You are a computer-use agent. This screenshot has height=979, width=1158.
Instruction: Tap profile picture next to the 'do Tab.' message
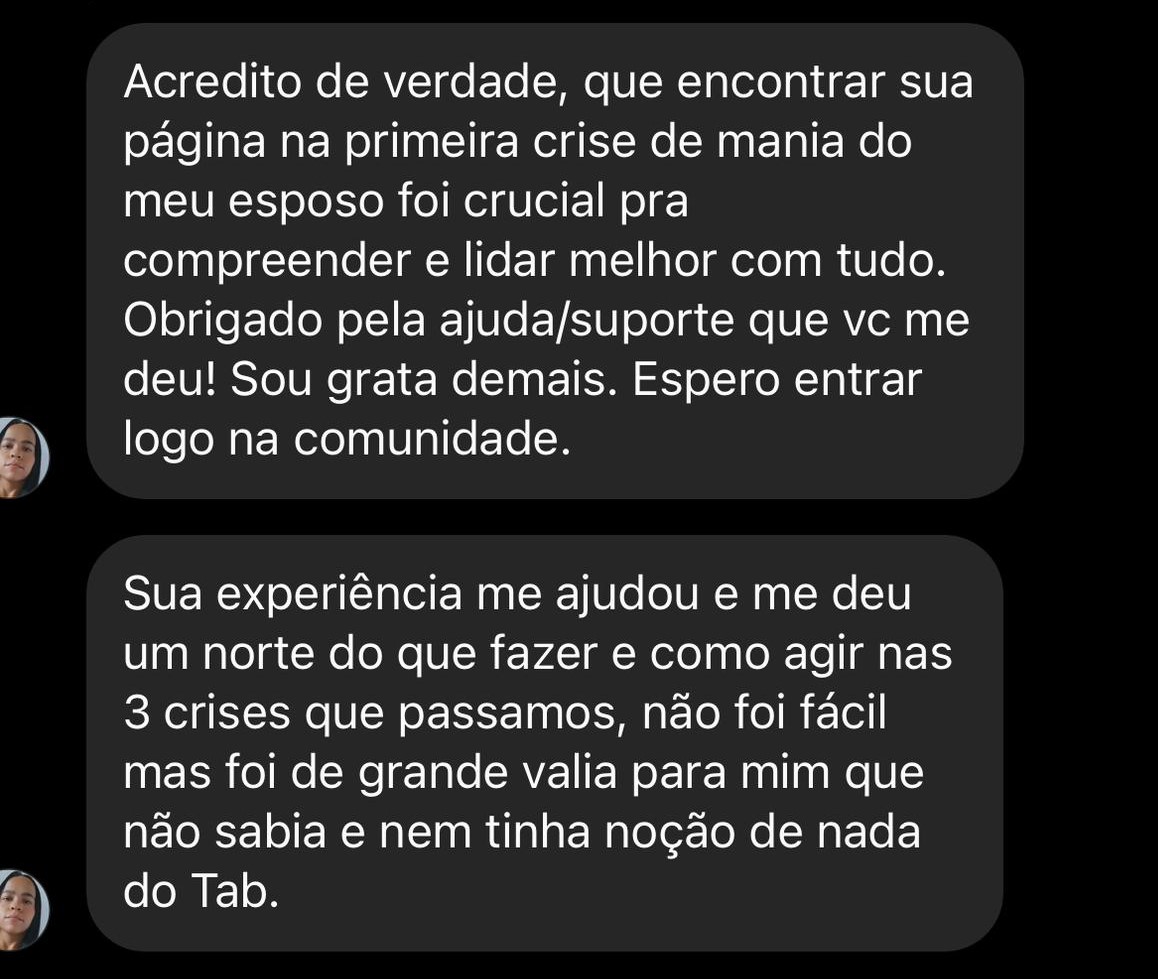point(22,909)
